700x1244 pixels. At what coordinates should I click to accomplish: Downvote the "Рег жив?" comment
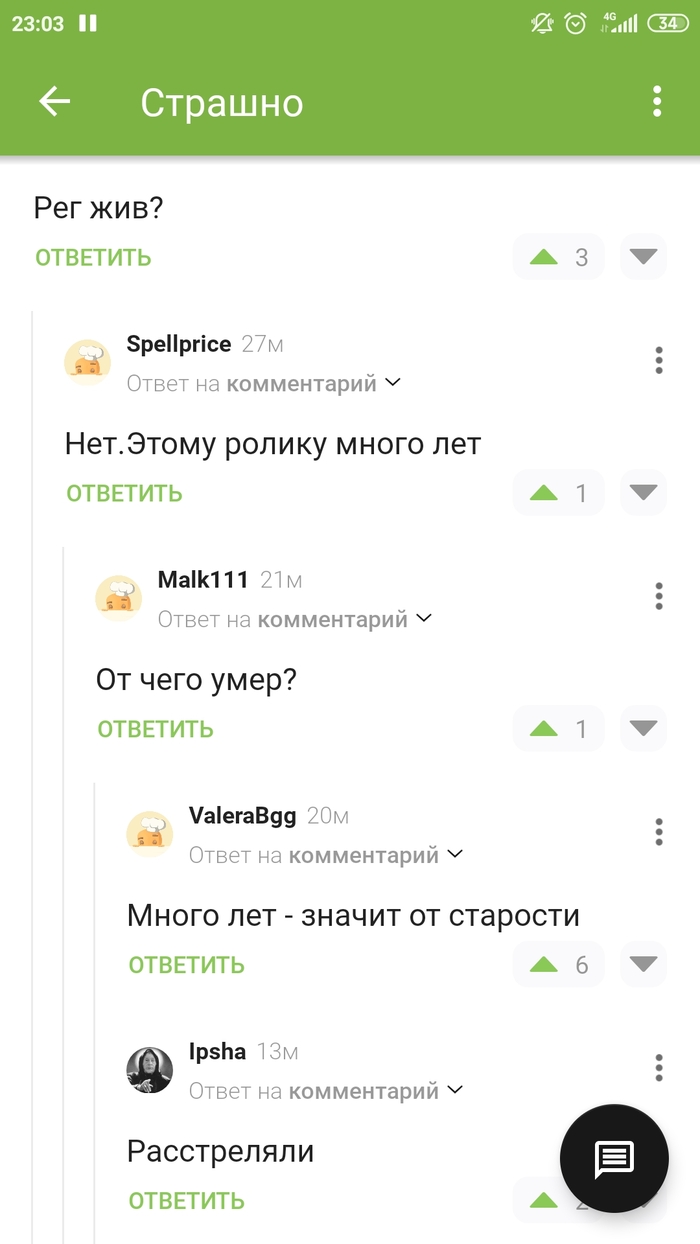click(x=643, y=257)
